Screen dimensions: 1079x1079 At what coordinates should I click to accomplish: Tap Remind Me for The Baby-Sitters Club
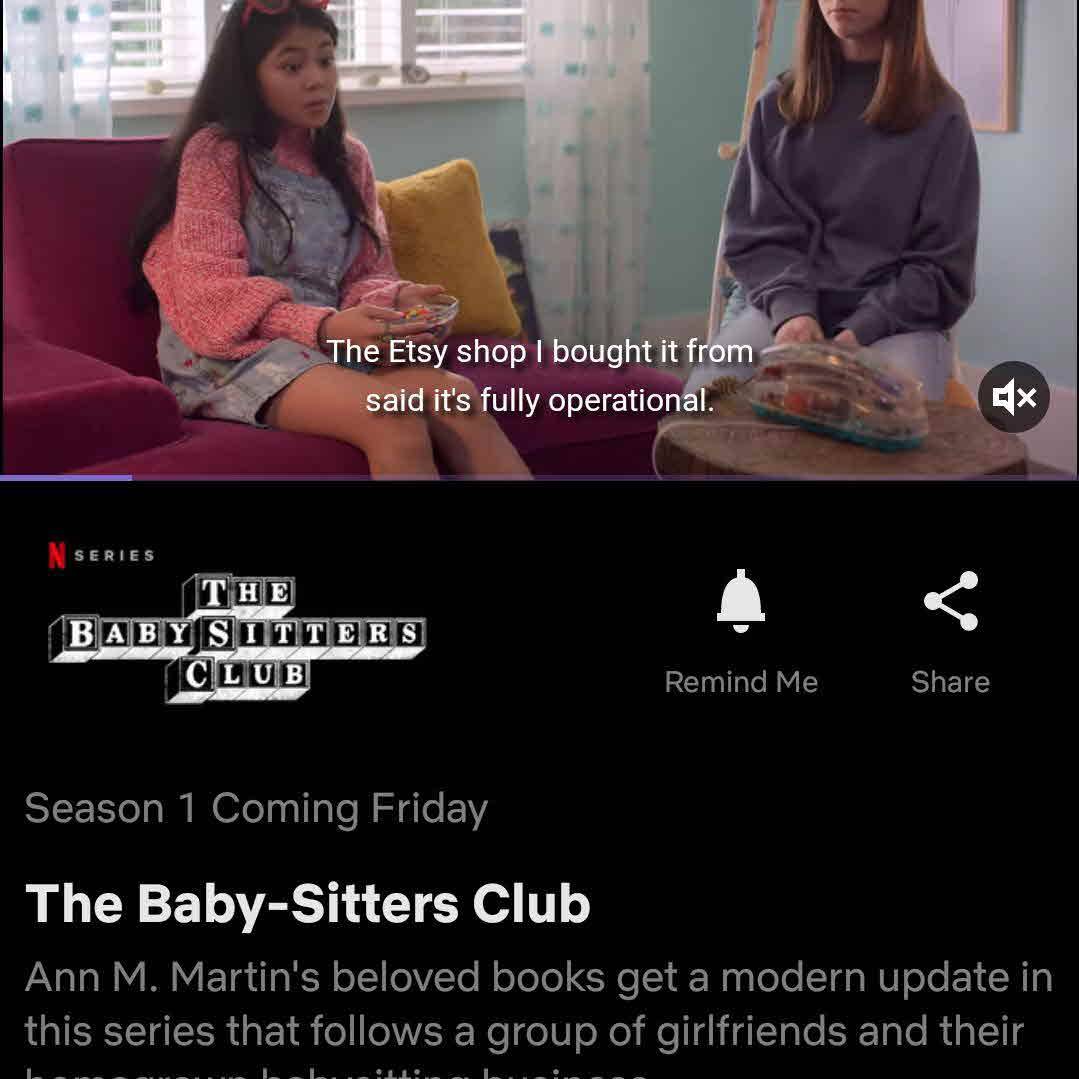pyautogui.click(x=741, y=630)
